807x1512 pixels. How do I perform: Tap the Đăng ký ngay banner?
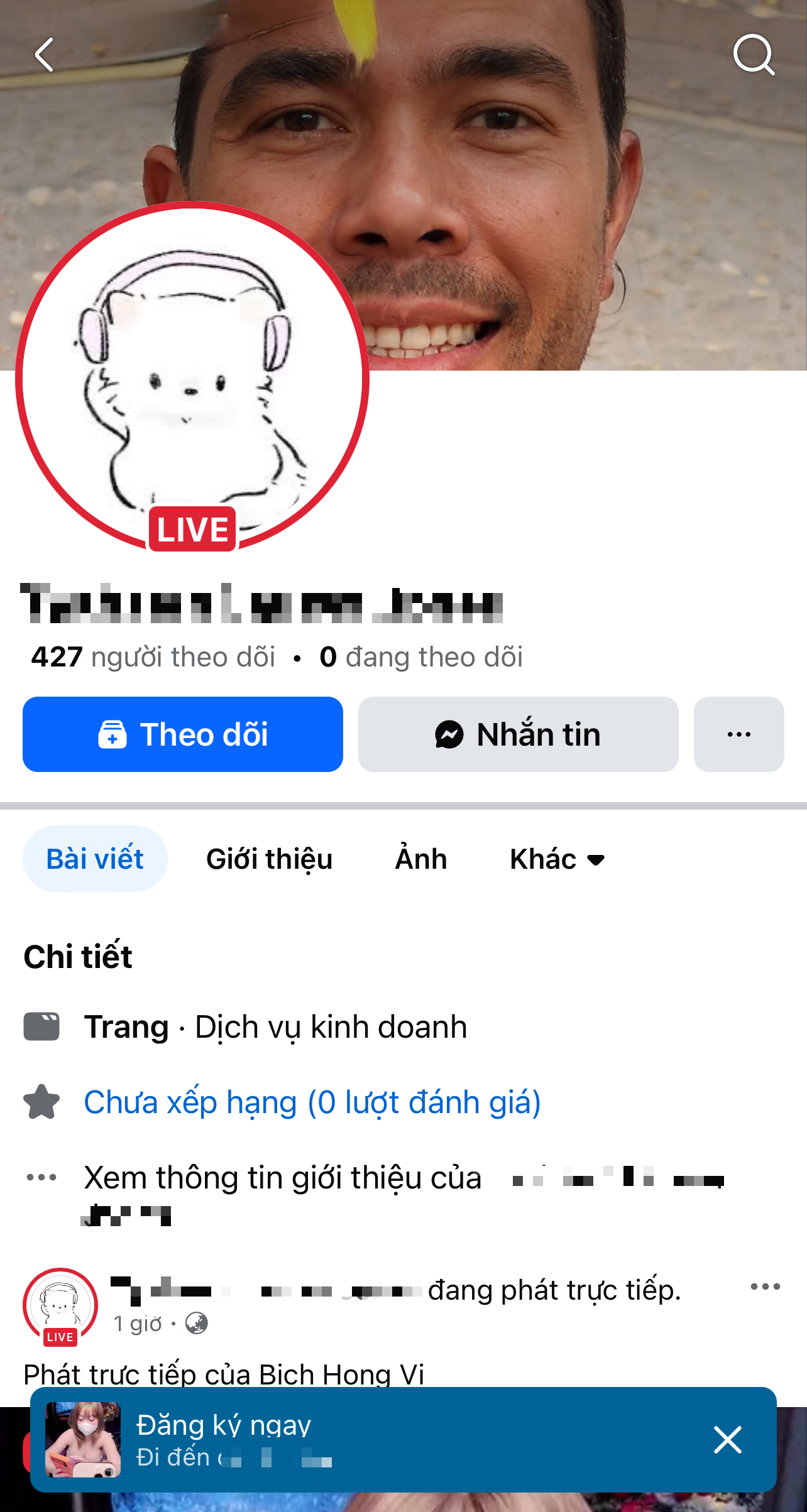pos(377,1440)
